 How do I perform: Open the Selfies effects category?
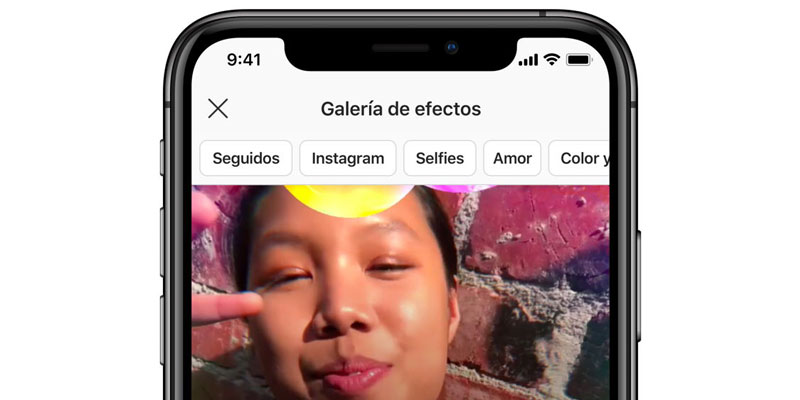(x=439, y=158)
